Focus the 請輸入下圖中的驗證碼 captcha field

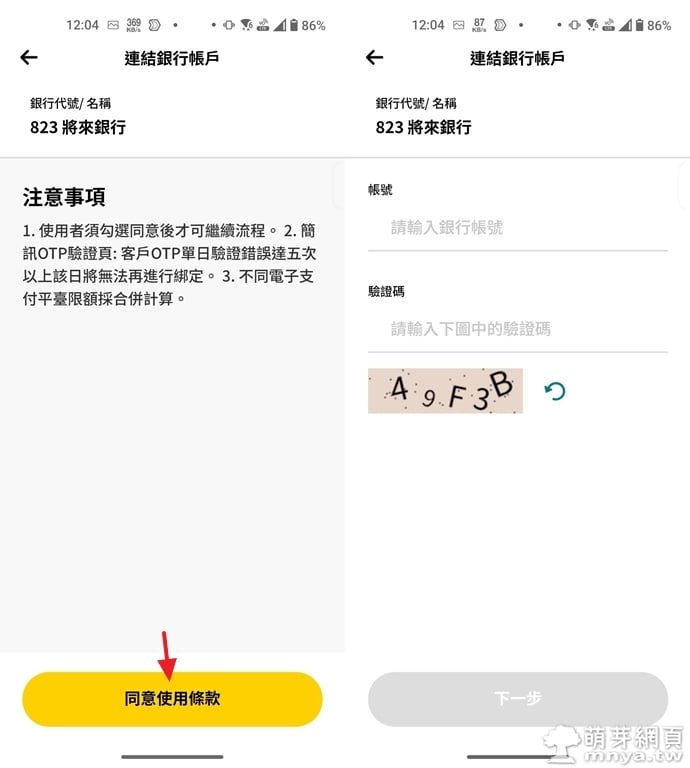coord(517,329)
